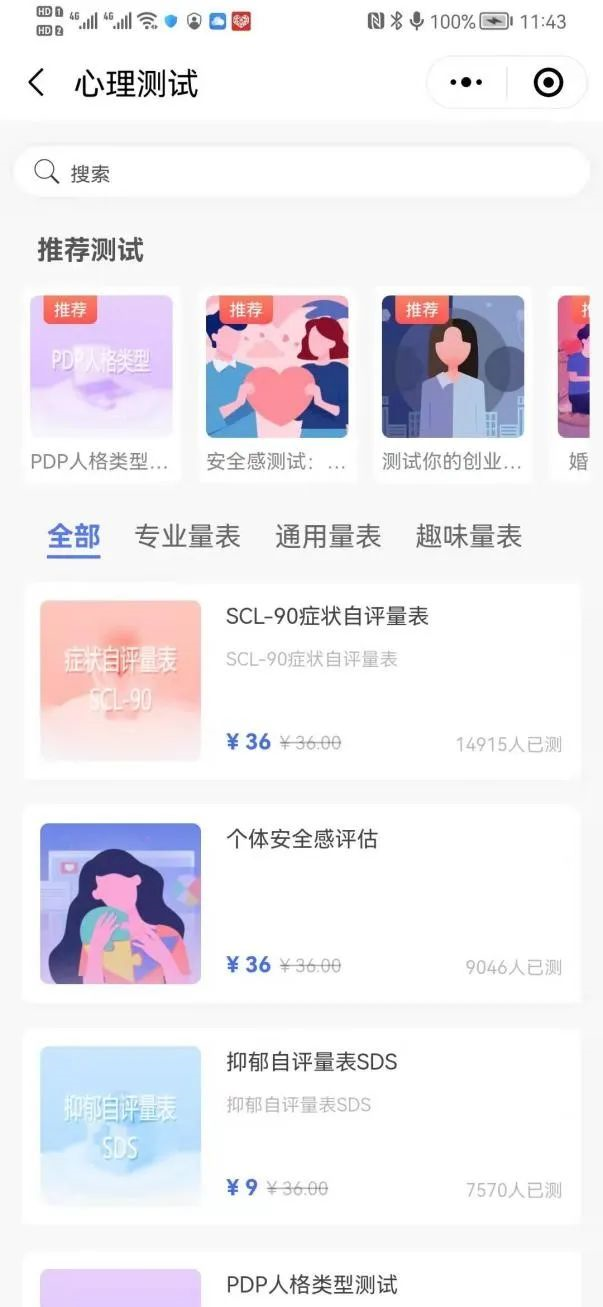Switch to the 通用量表 tab
The height and width of the screenshot is (1307, 603).
coord(328,537)
